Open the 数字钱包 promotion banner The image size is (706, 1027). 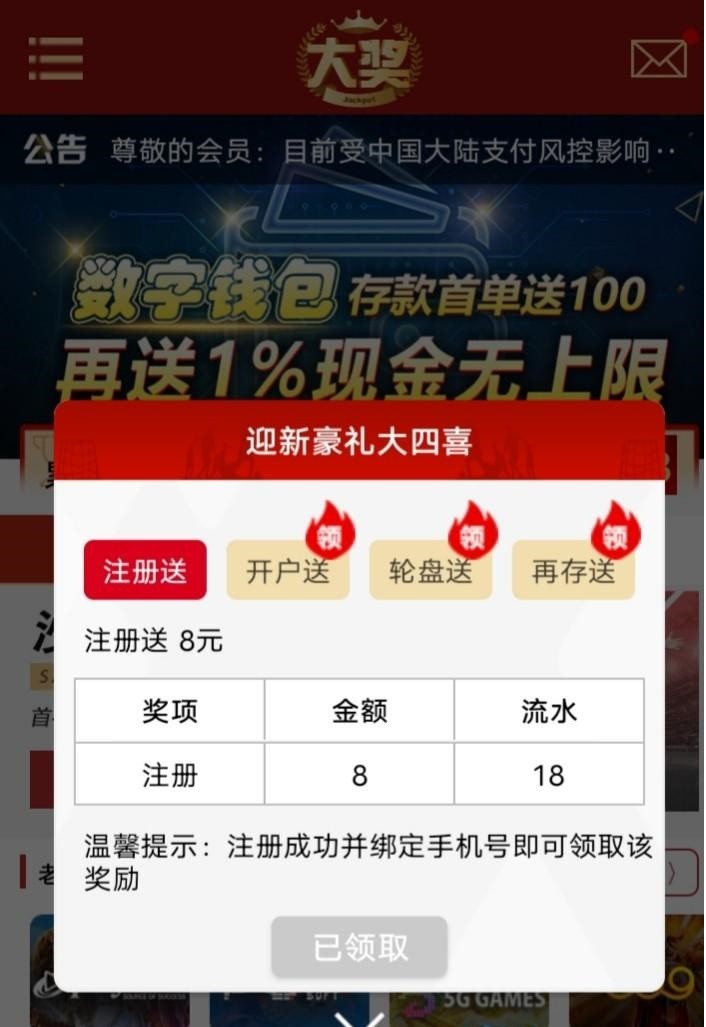pos(360,300)
